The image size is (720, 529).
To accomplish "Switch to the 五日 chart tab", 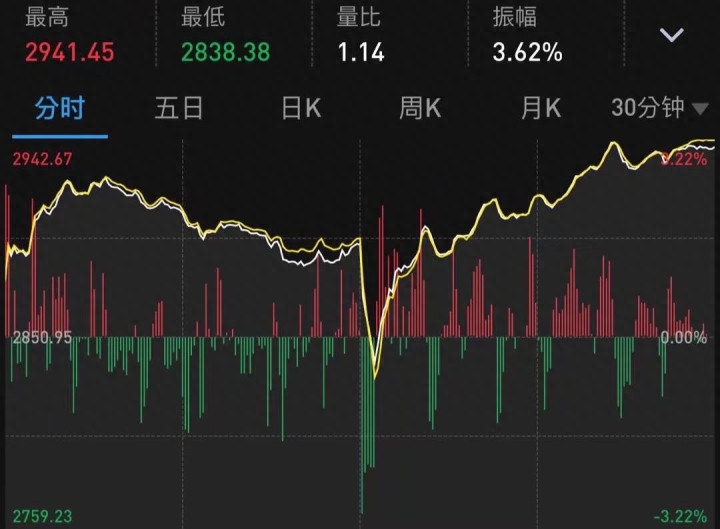I will [x=179, y=108].
